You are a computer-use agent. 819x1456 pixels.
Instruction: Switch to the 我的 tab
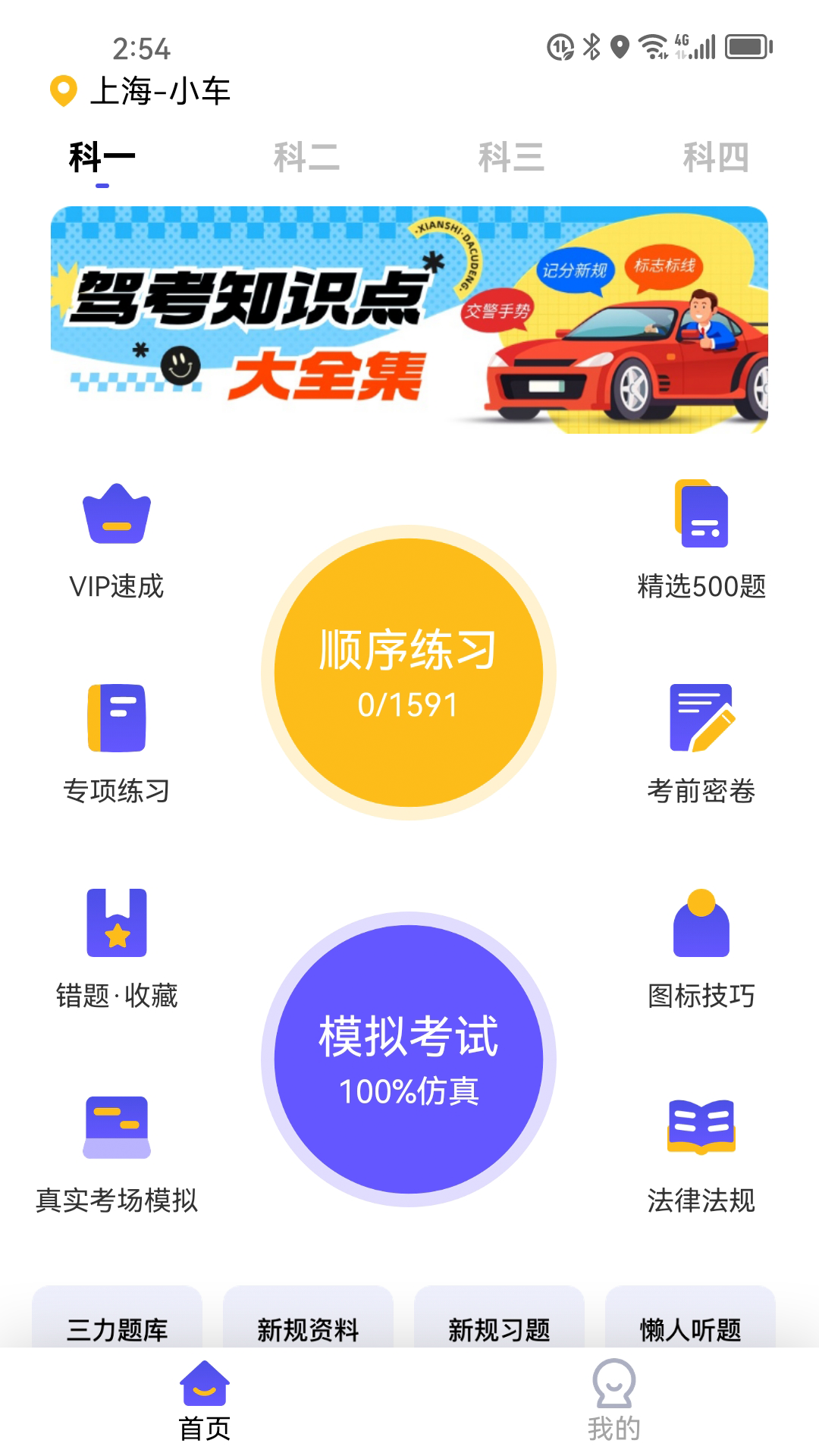tap(613, 1401)
